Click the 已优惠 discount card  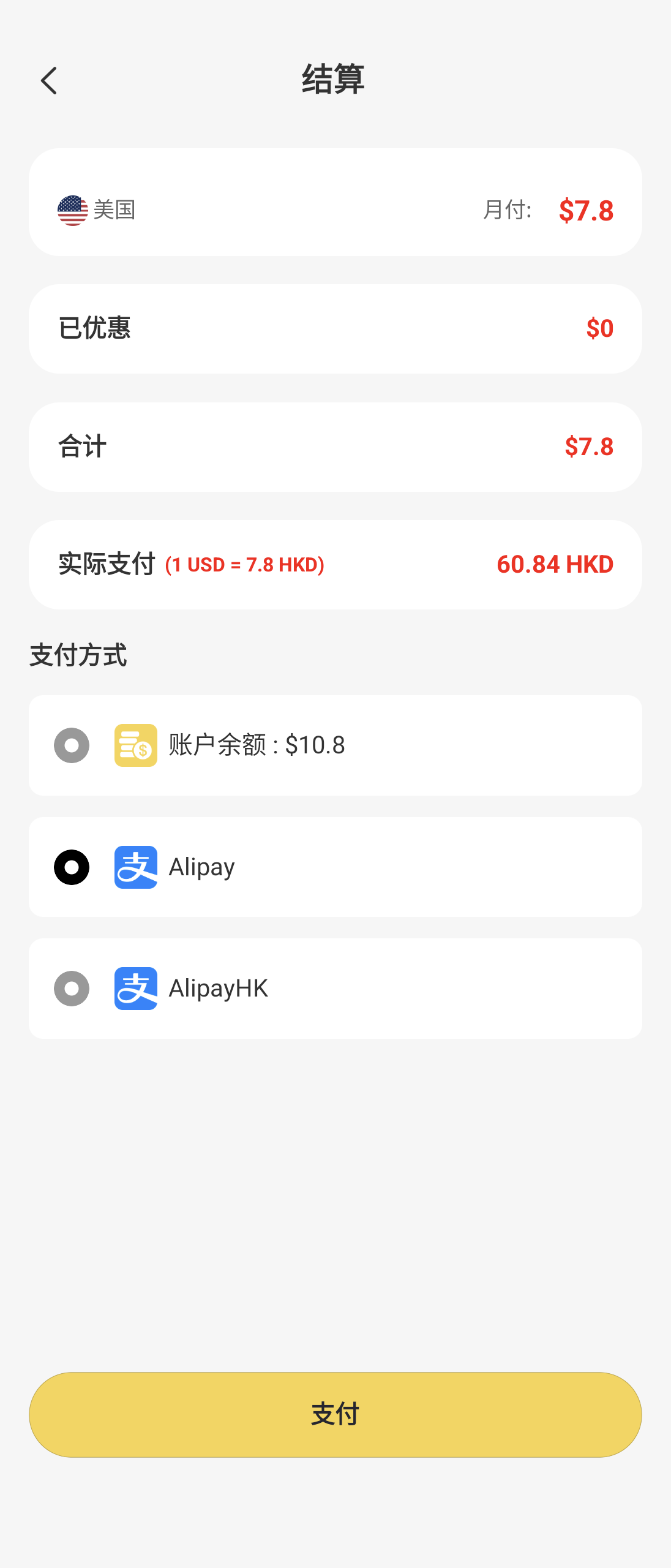click(335, 328)
